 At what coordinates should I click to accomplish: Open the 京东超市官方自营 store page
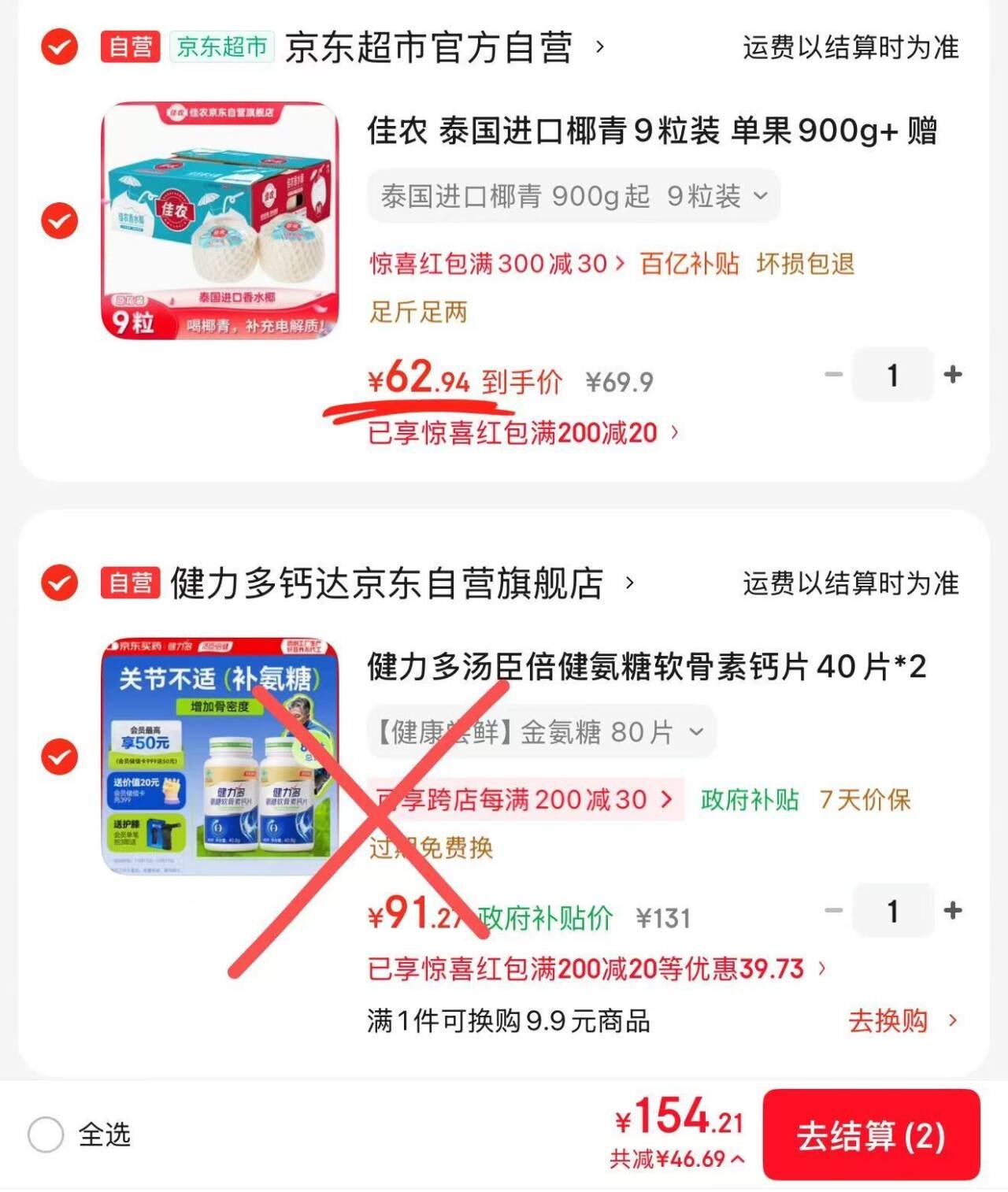(x=443, y=47)
